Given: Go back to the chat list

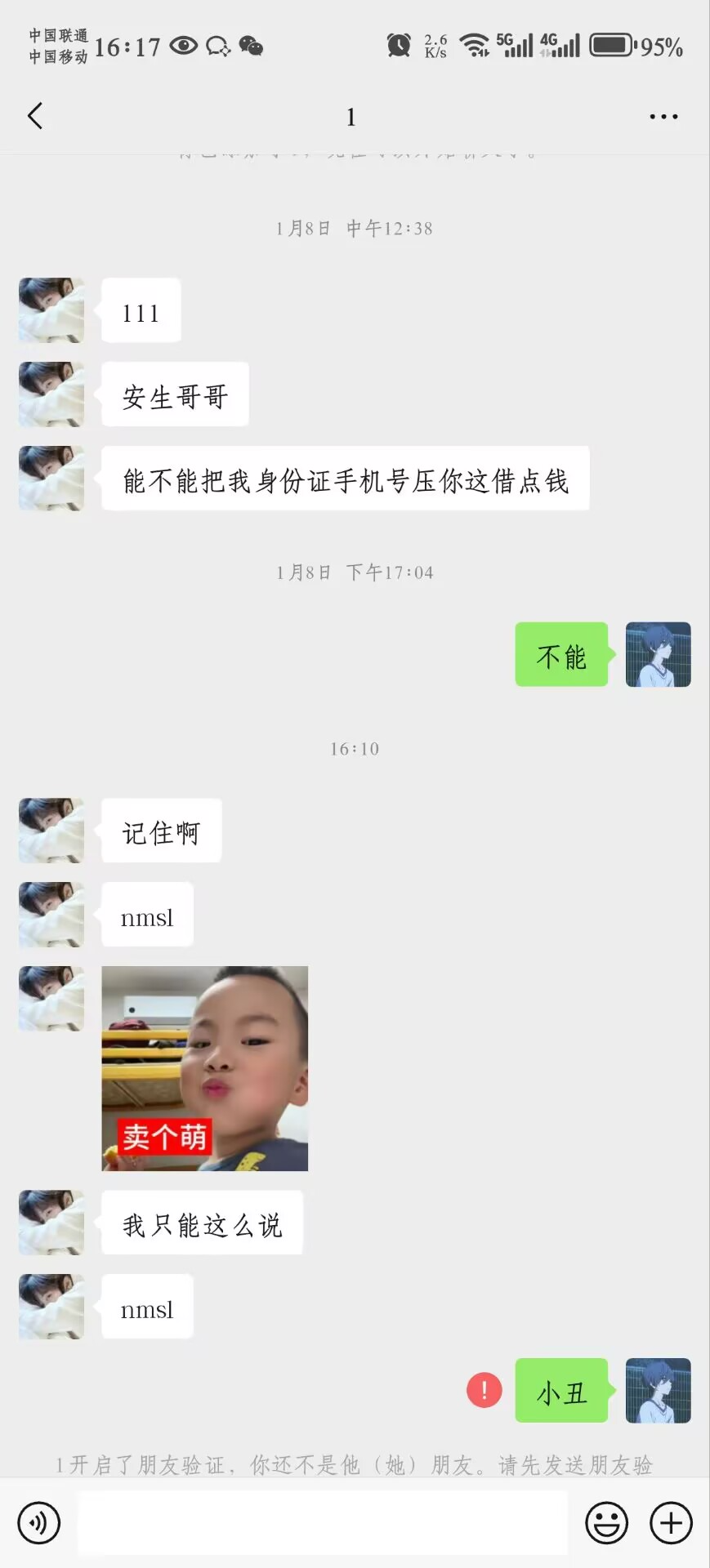Looking at the screenshot, I should tap(35, 116).
